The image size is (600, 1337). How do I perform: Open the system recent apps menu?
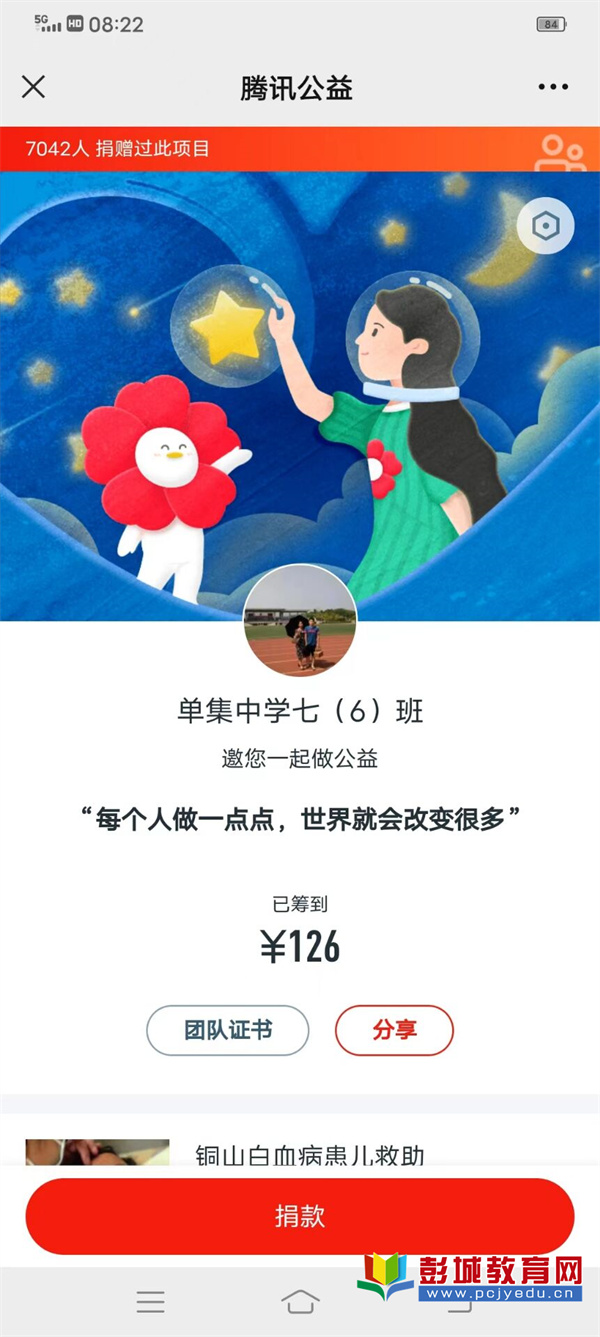(x=151, y=1301)
